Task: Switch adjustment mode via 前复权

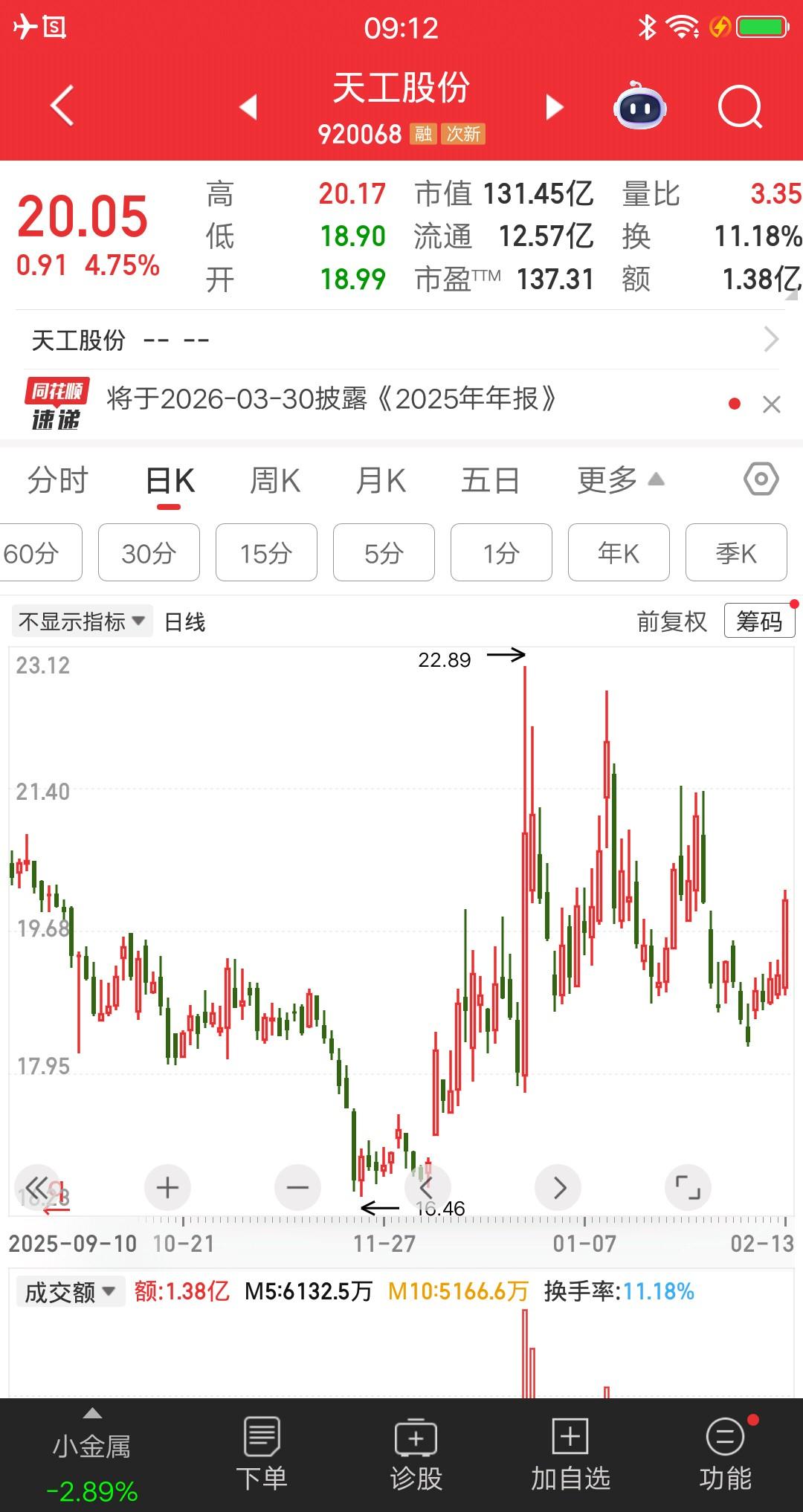Action: coord(671,621)
